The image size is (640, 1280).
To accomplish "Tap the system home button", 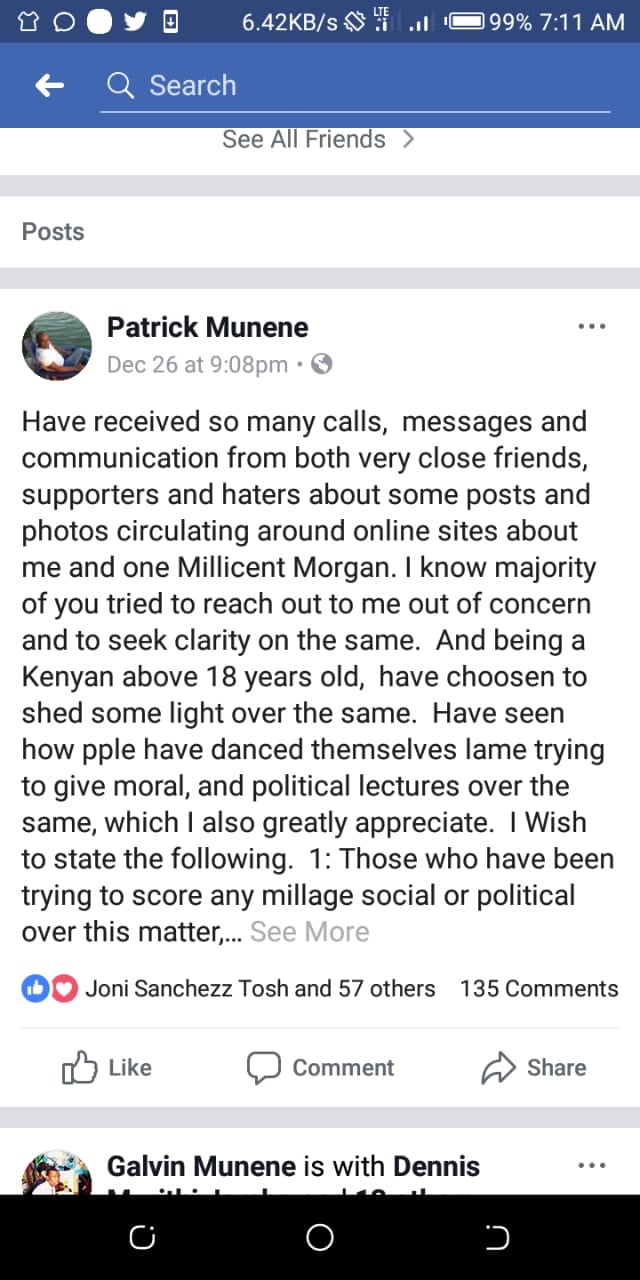I will [320, 1238].
